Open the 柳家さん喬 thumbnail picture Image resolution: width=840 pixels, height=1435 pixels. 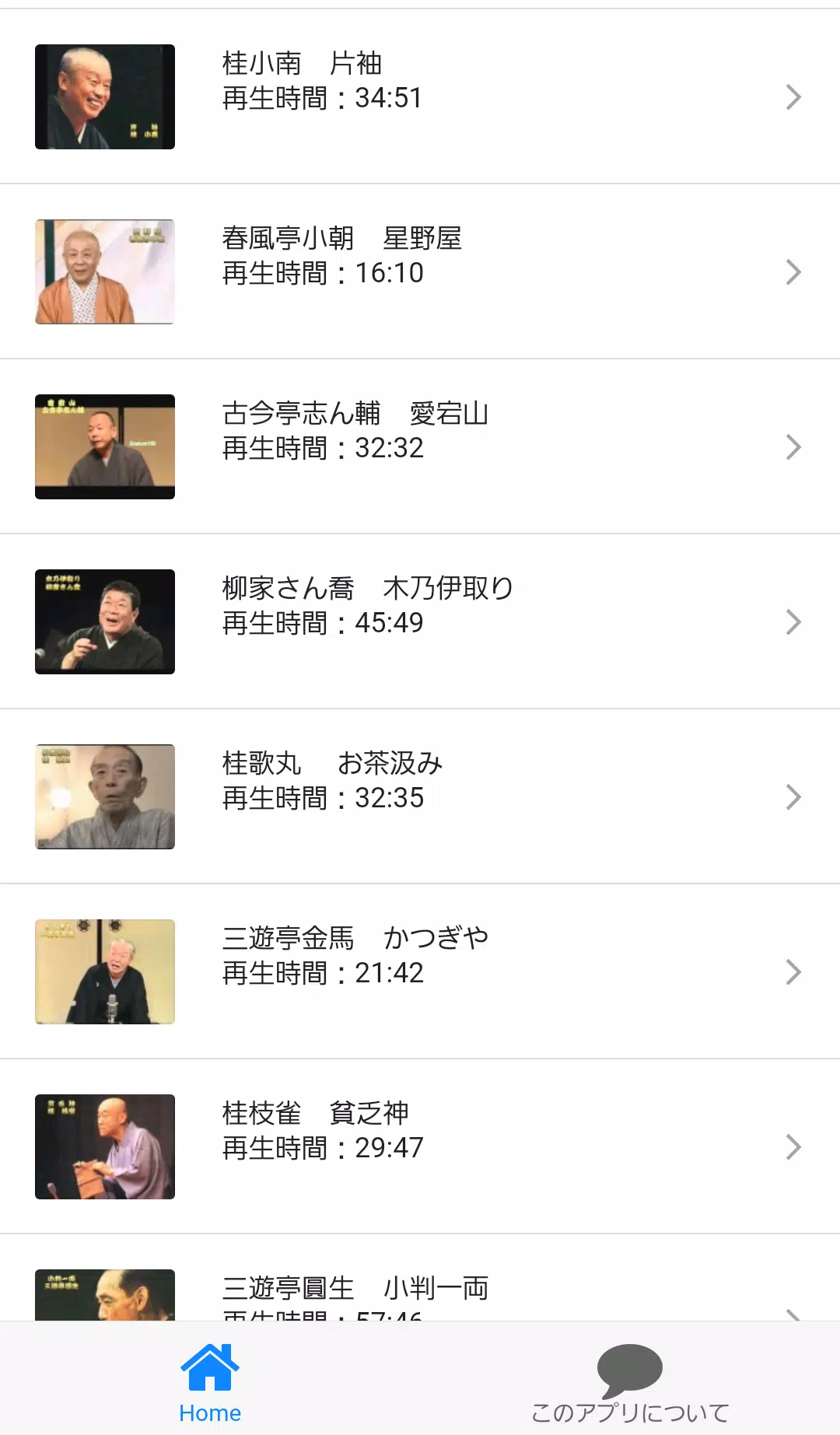click(x=105, y=621)
